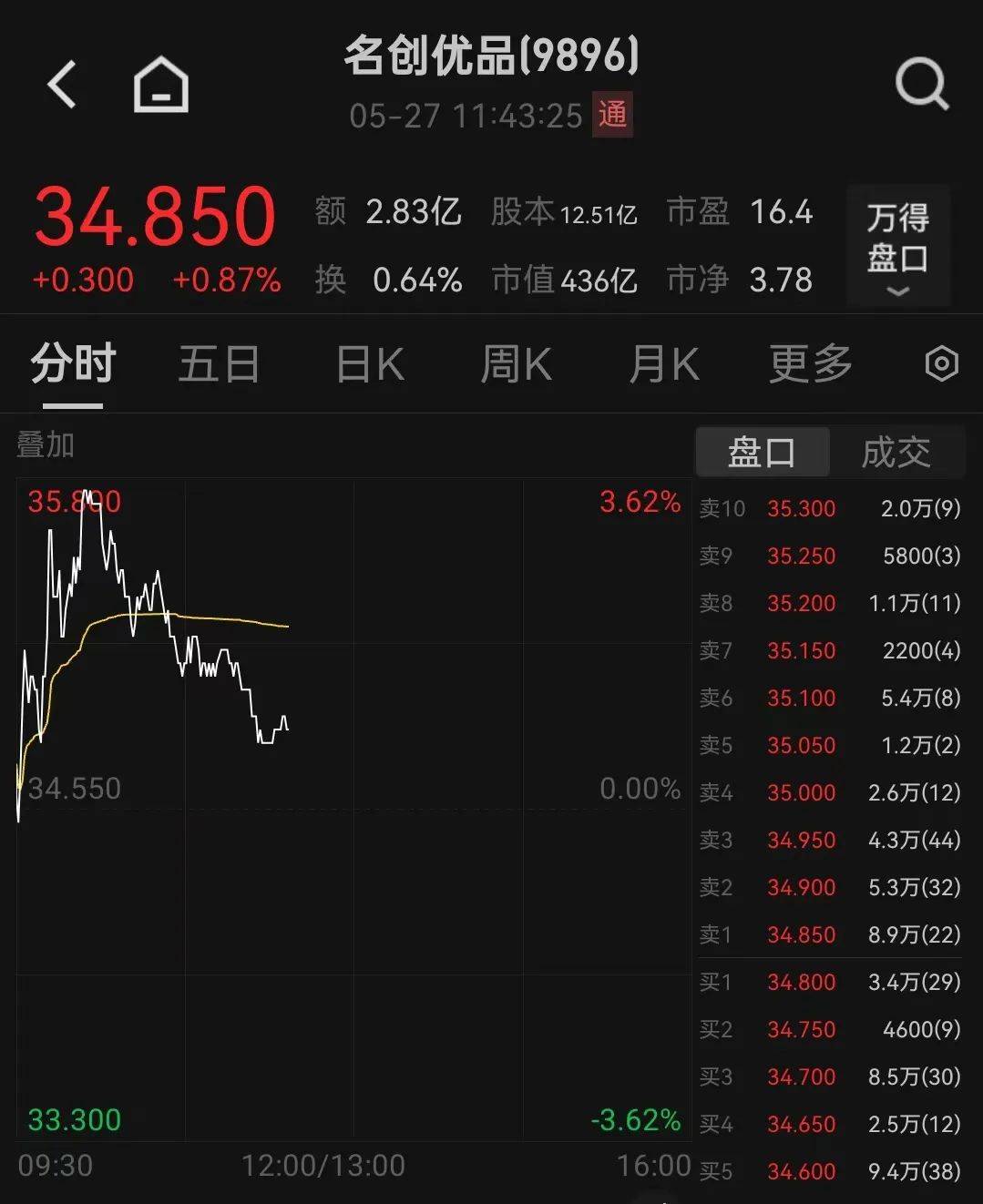983x1204 pixels.
Task: Switch to the 五日 chart tab
Action: pos(219,364)
